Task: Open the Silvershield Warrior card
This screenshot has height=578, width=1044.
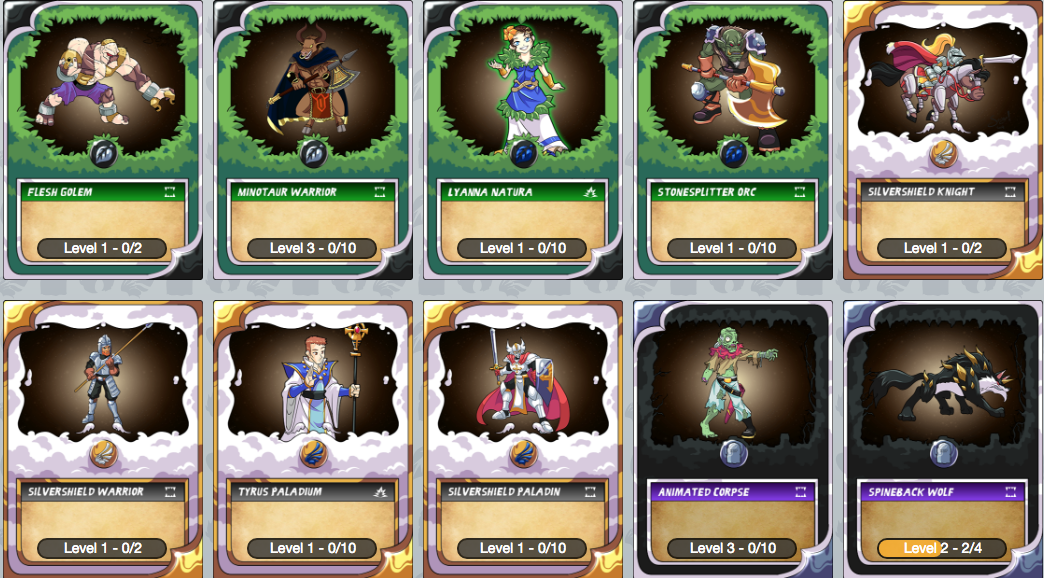Action: (x=103, y=439)
